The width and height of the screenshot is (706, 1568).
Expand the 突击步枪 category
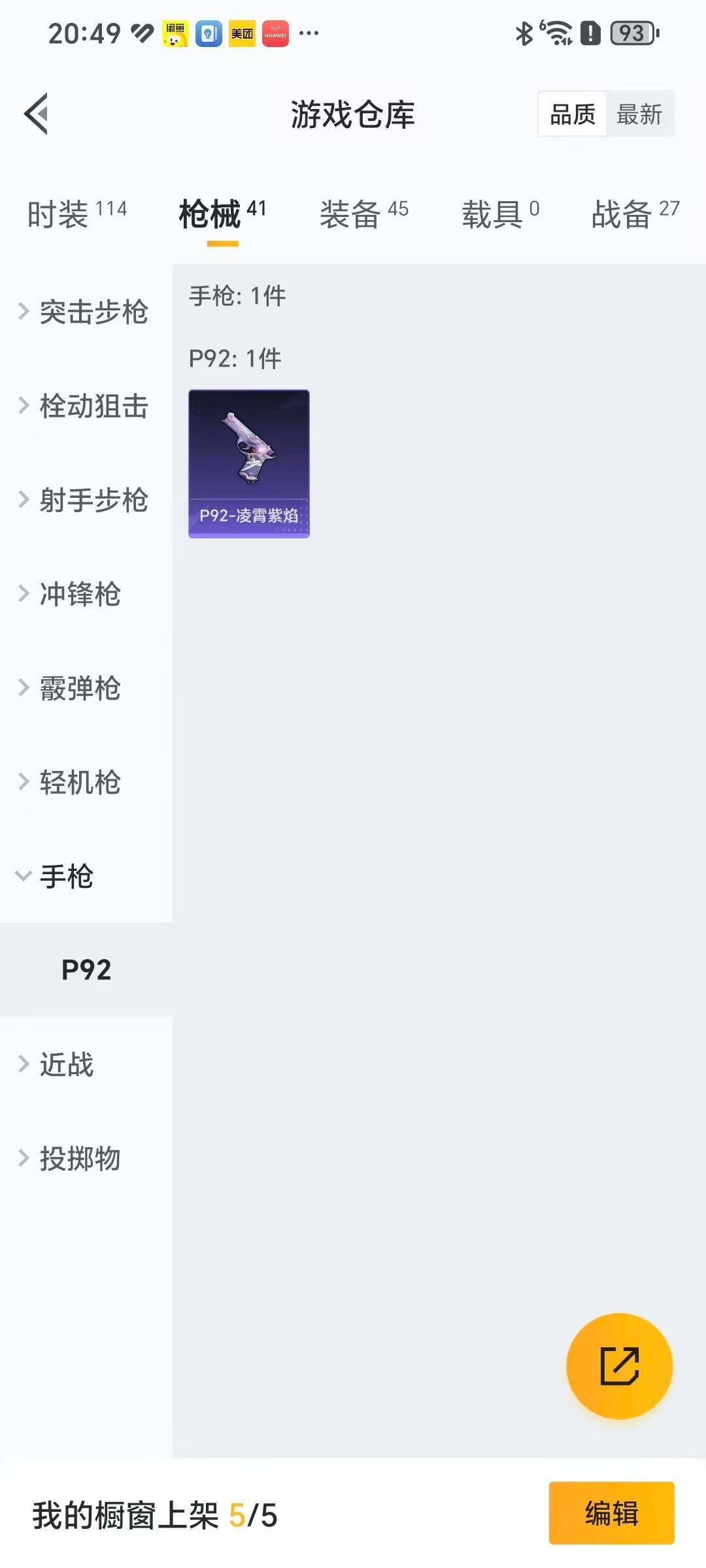[85, 312]
